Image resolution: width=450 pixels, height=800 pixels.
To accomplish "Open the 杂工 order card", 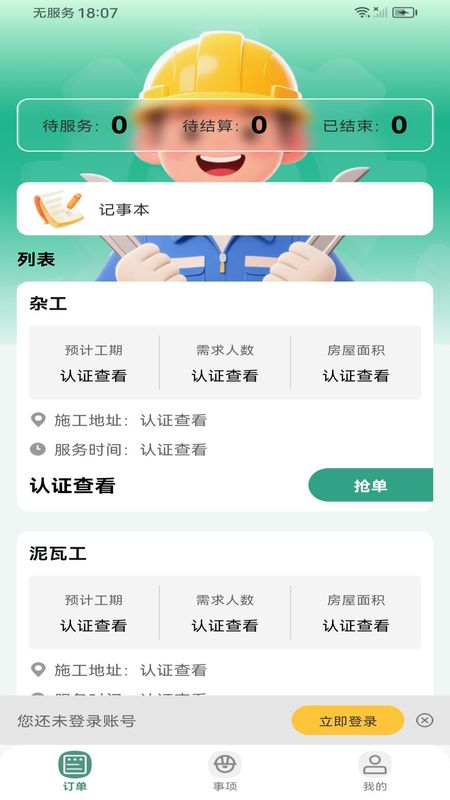I will 225,396.
